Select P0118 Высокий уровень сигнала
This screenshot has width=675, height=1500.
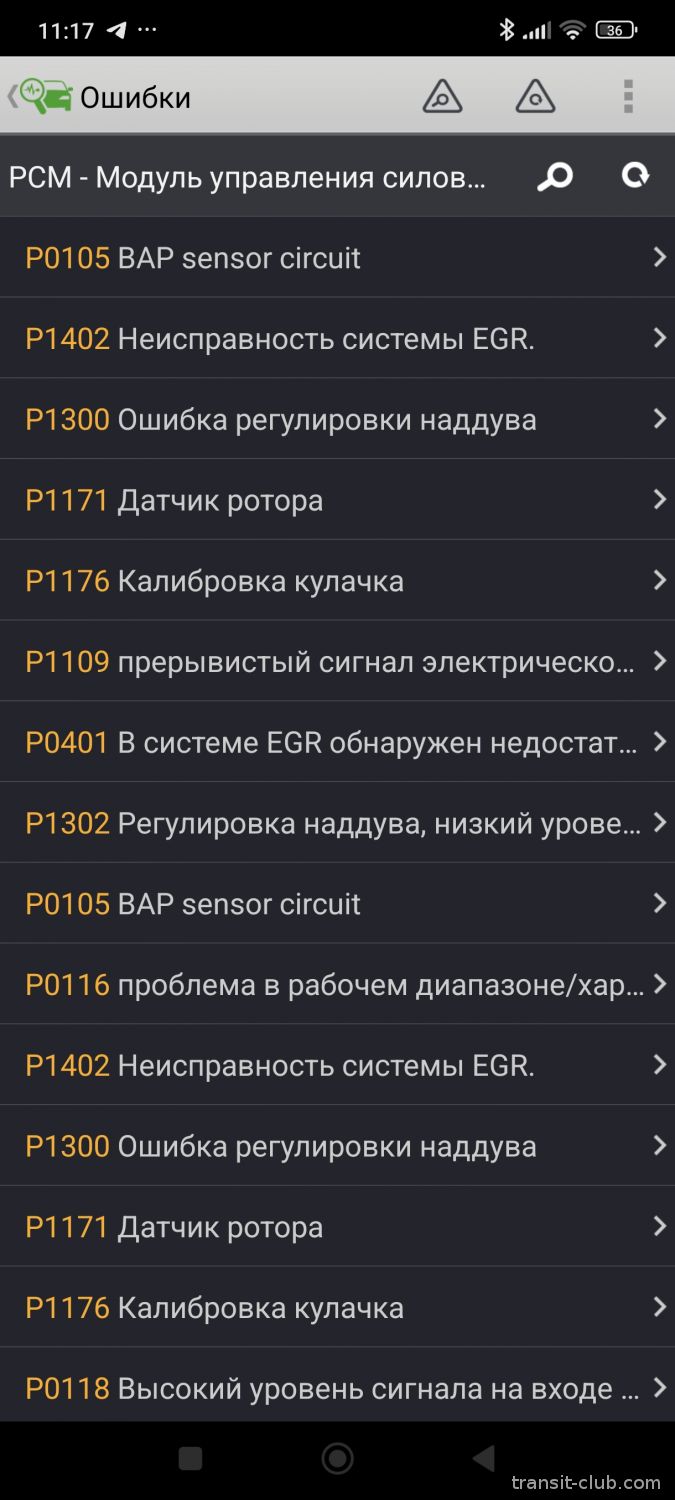[337, 1386]
